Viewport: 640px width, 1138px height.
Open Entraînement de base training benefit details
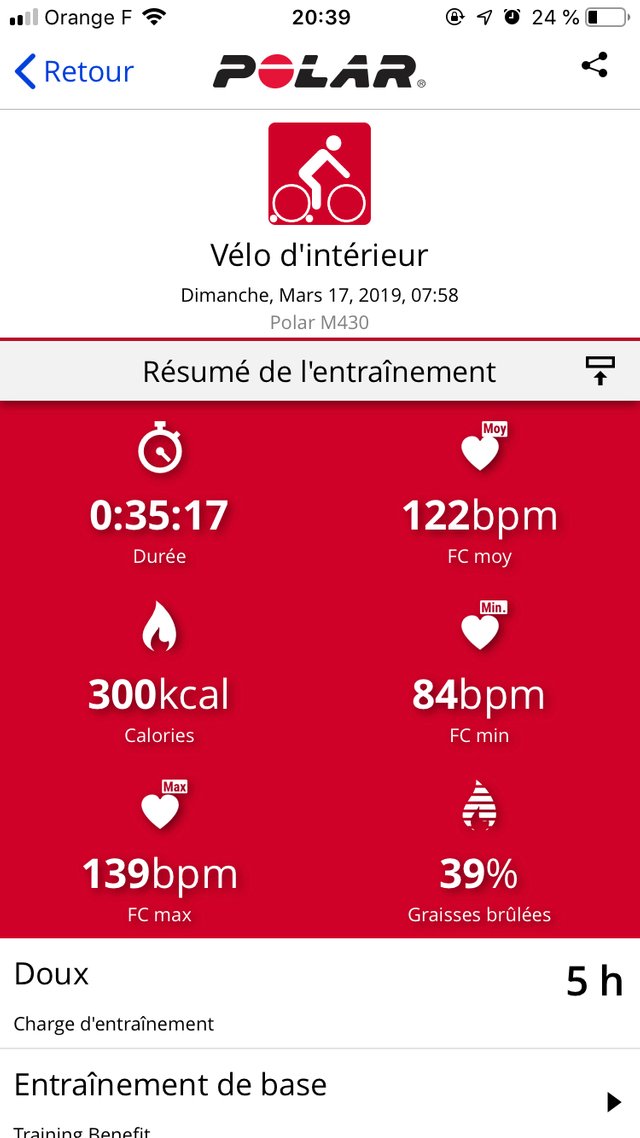(320, 1093)
